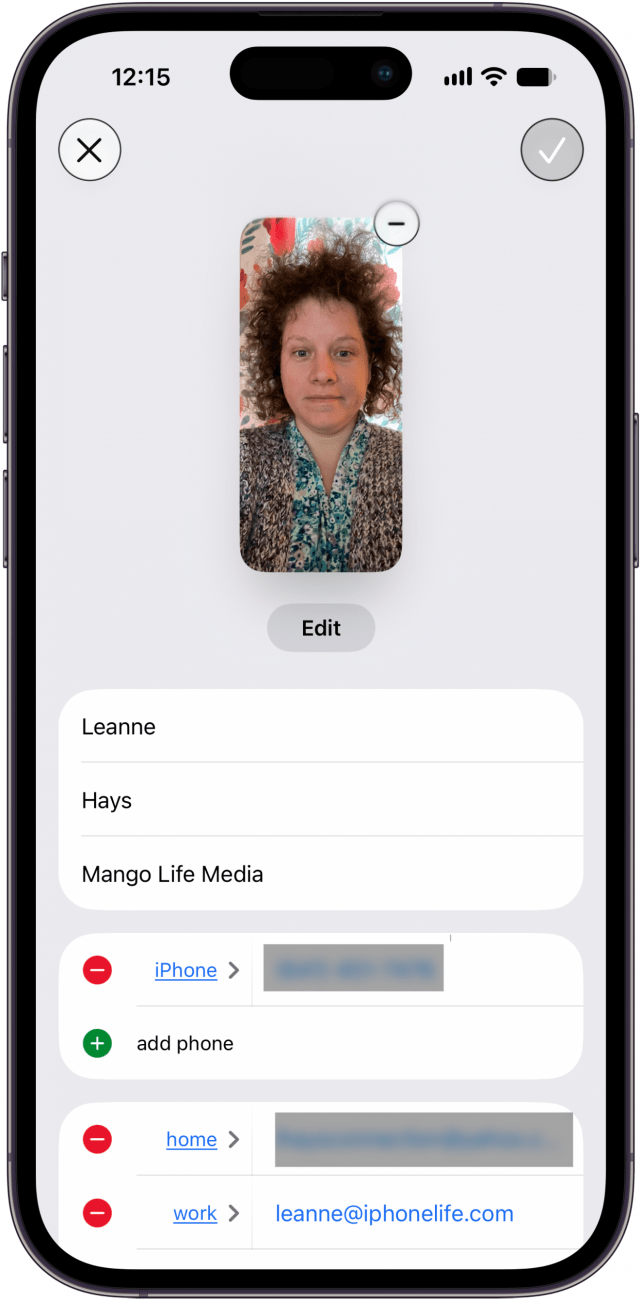Remove the contact poster photo
This screenshot has width=642, height=1301.
coord(397,225)
